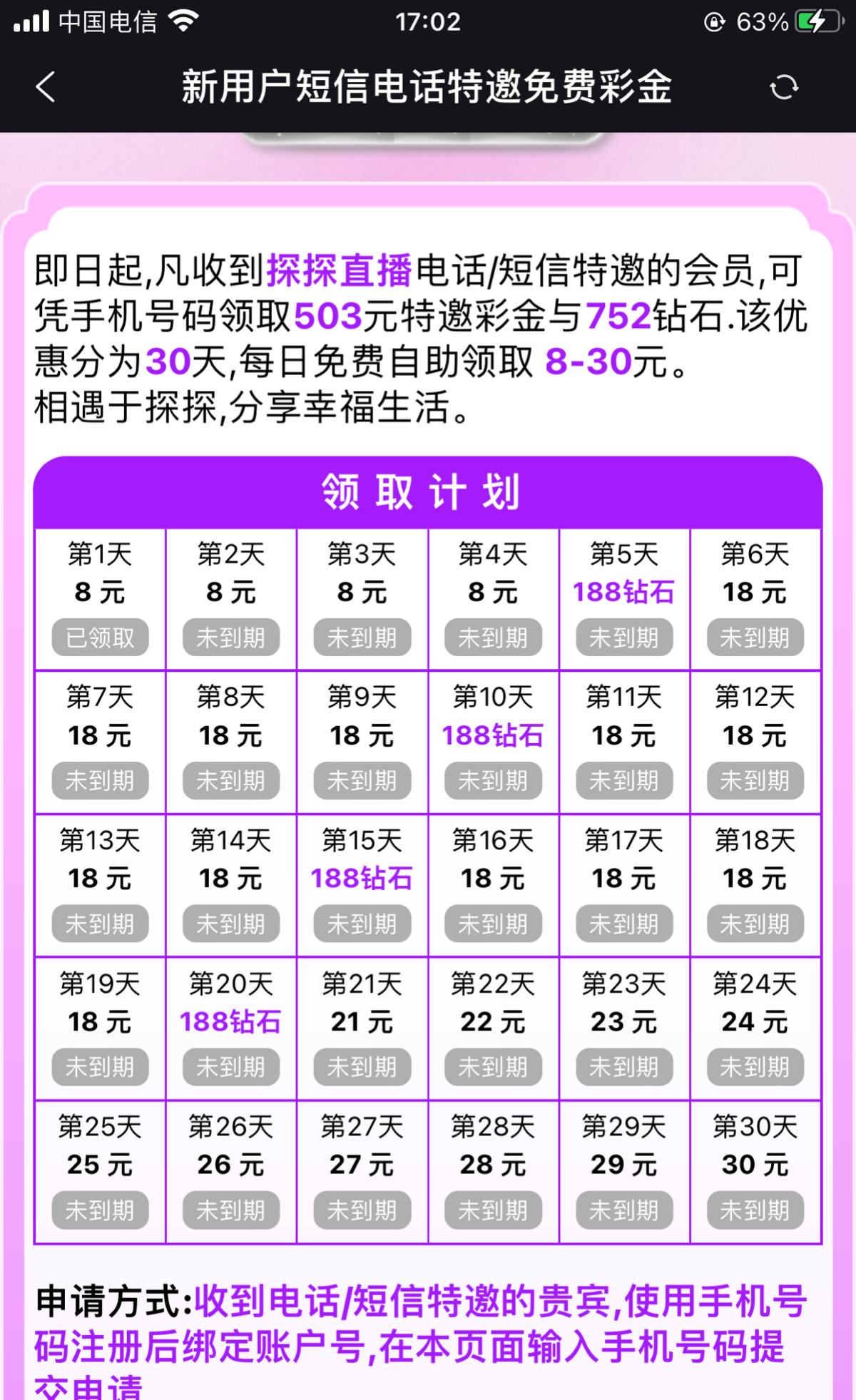Tap the 已领取 button for 第1天
The height and width of the screenshot is (1400, 856).
100,638
